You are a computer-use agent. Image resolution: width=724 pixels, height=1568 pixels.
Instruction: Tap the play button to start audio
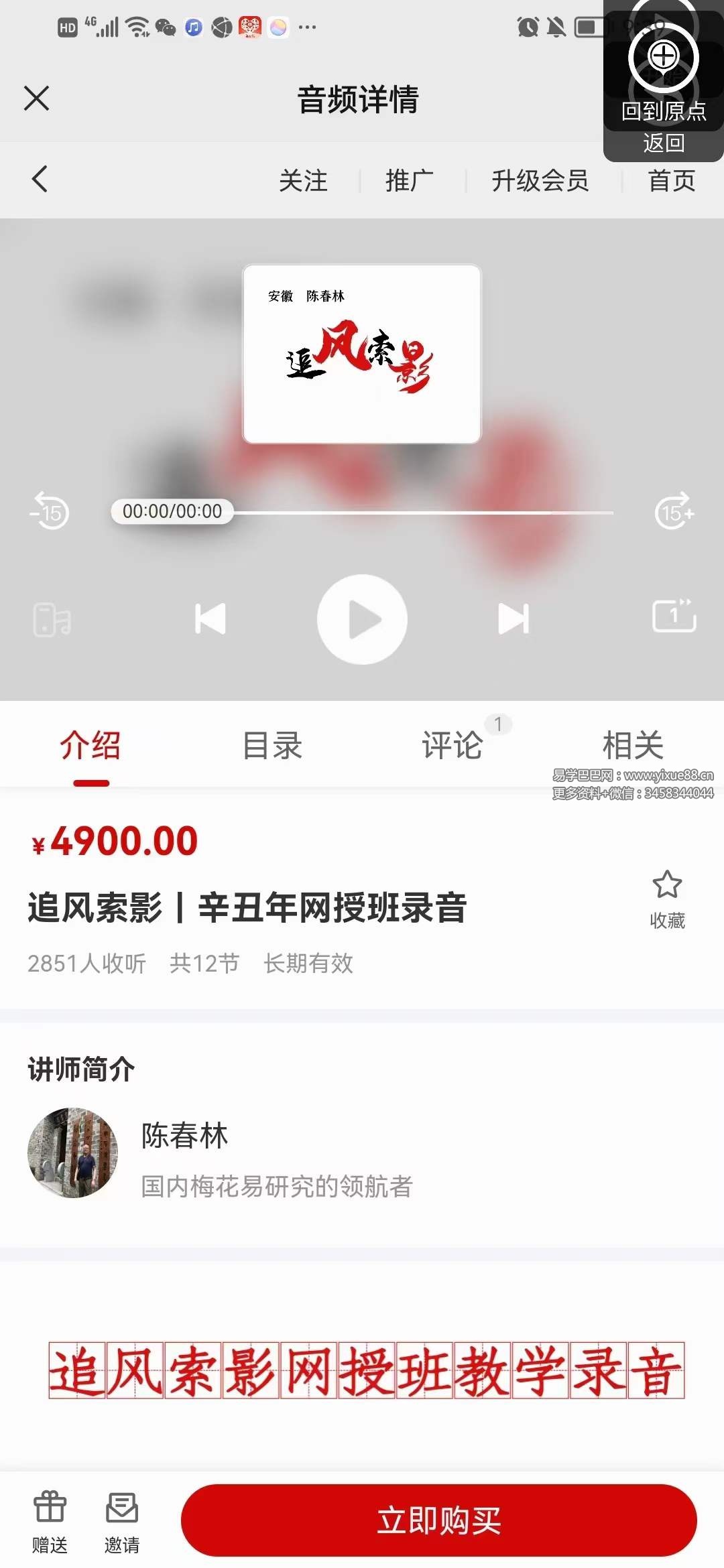point(362,620)
